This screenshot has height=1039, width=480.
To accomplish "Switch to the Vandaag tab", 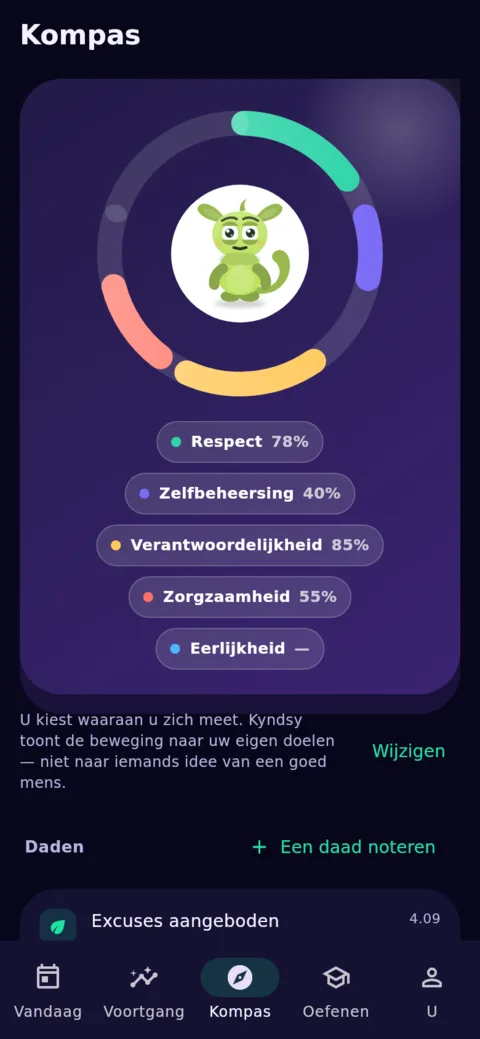I will pyautogui.click(x=48, y=992).
